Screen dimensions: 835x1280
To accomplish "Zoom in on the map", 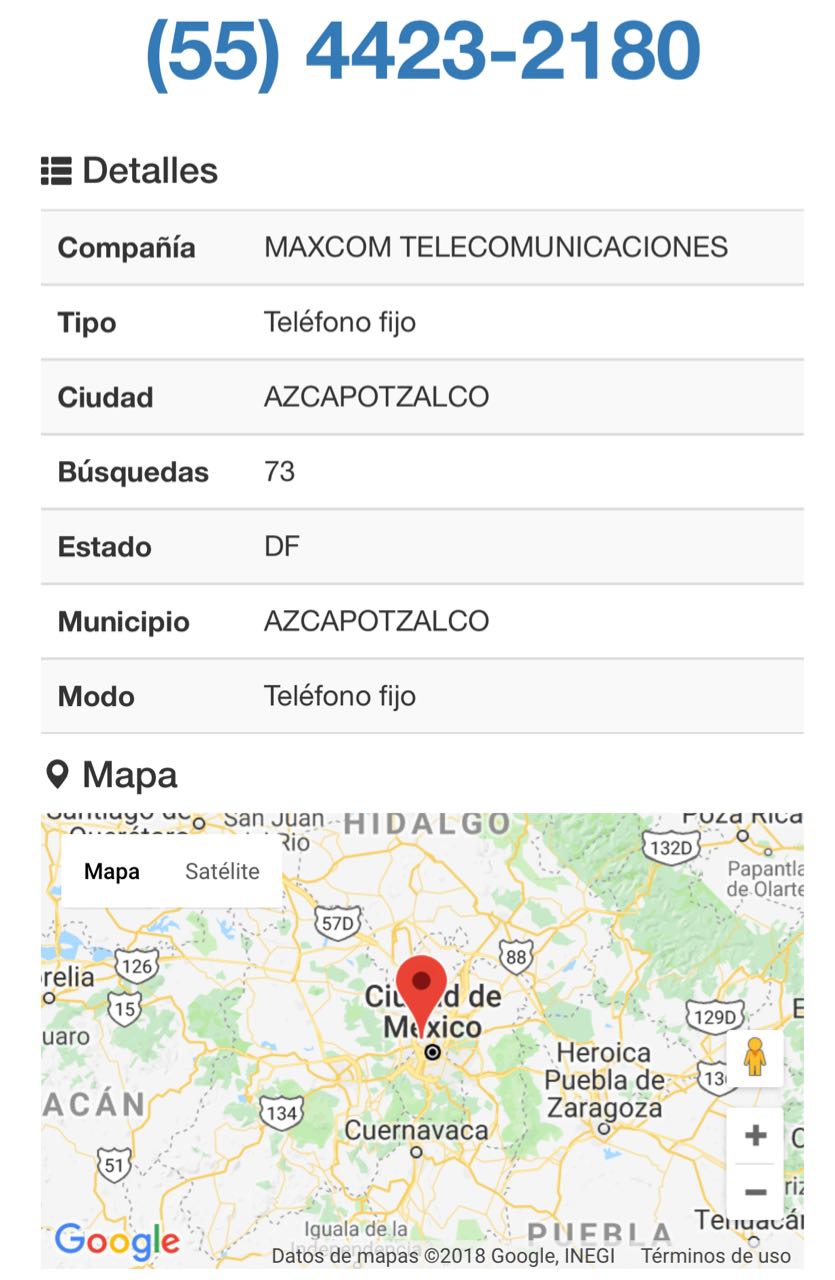I will point(755,1136).
